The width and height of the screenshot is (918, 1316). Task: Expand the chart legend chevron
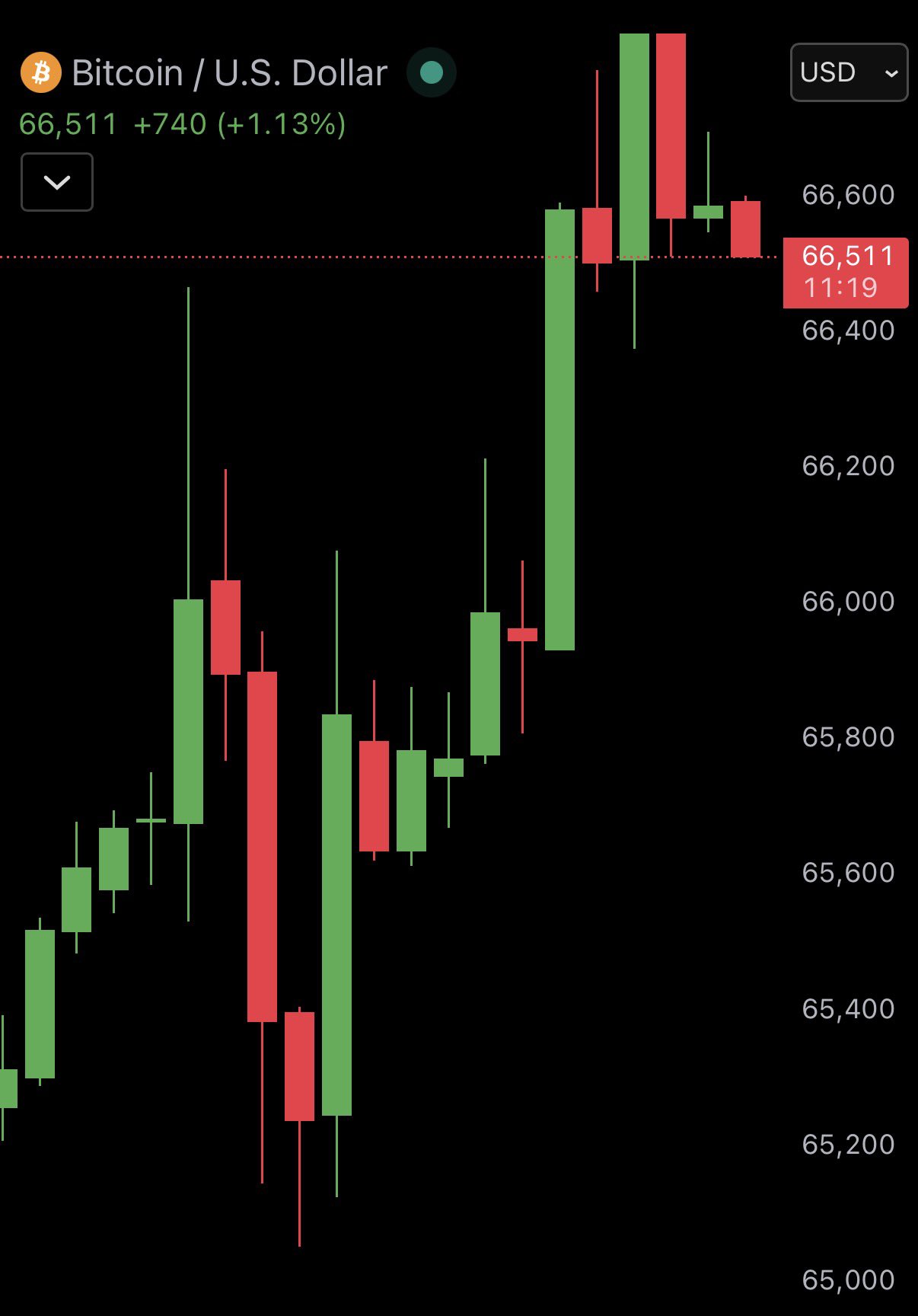pos(57,182)
